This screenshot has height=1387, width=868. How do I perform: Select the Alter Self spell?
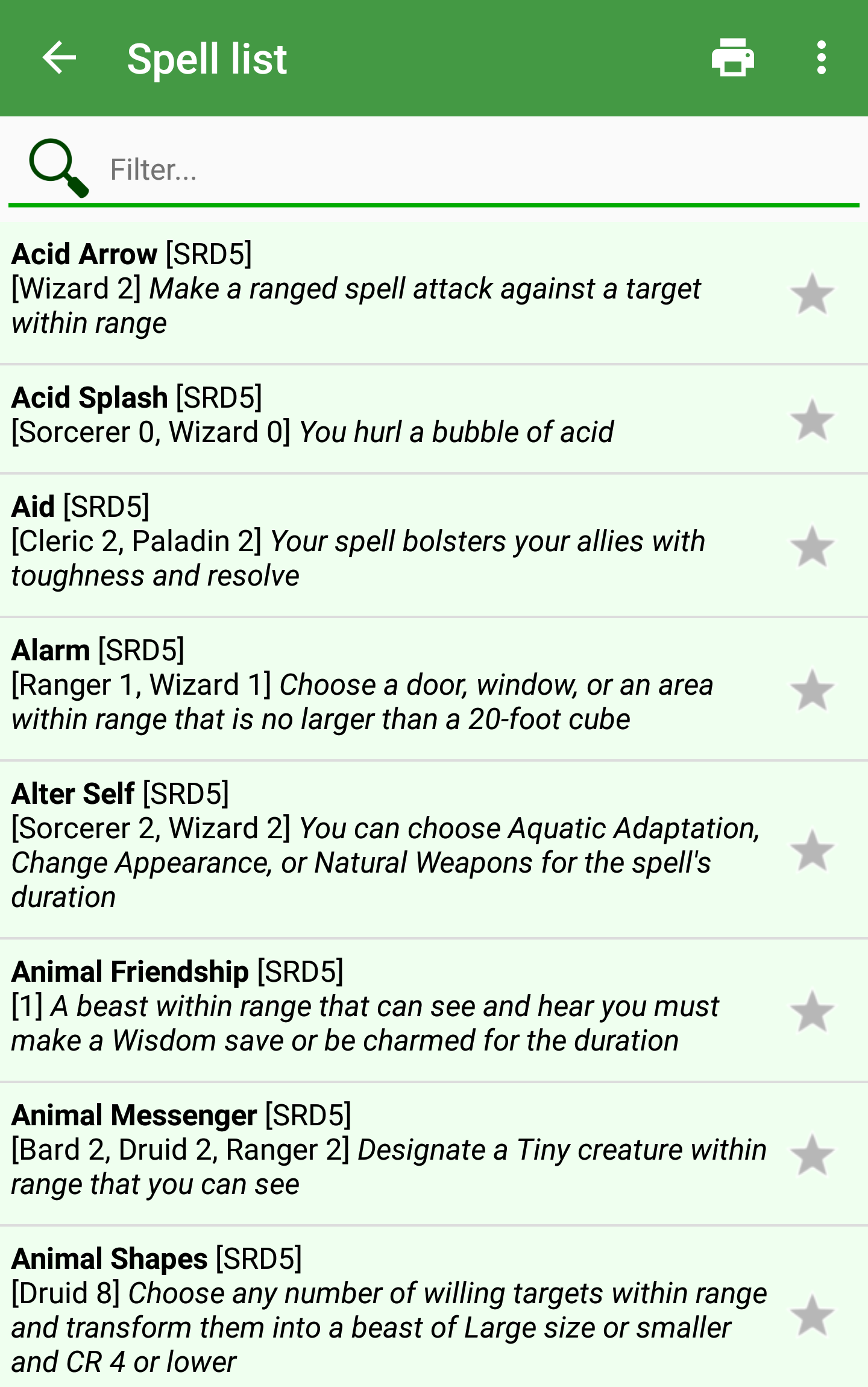pos(362,845)
